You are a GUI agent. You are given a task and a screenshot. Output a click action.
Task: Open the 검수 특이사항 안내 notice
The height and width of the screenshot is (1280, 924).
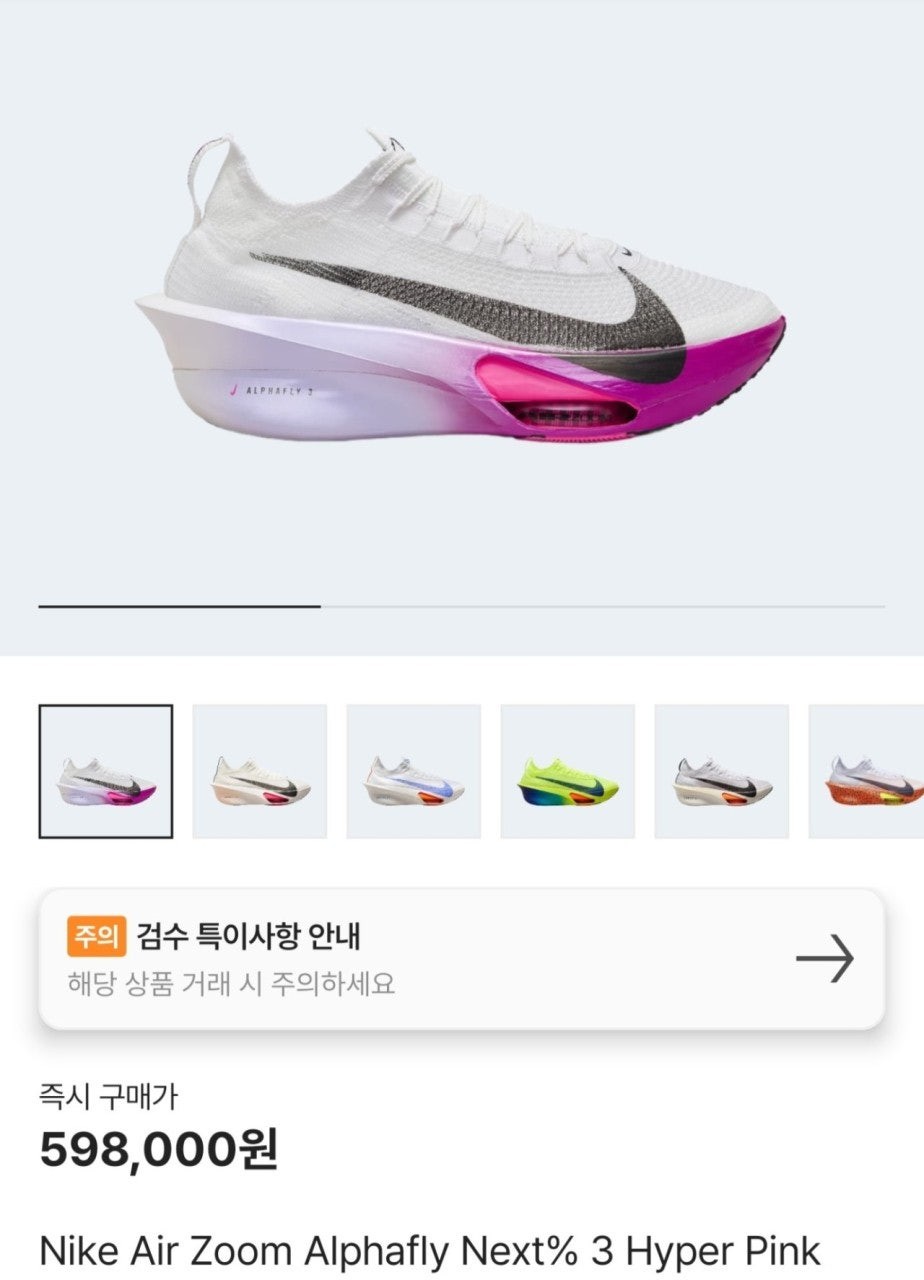[461, 959]
